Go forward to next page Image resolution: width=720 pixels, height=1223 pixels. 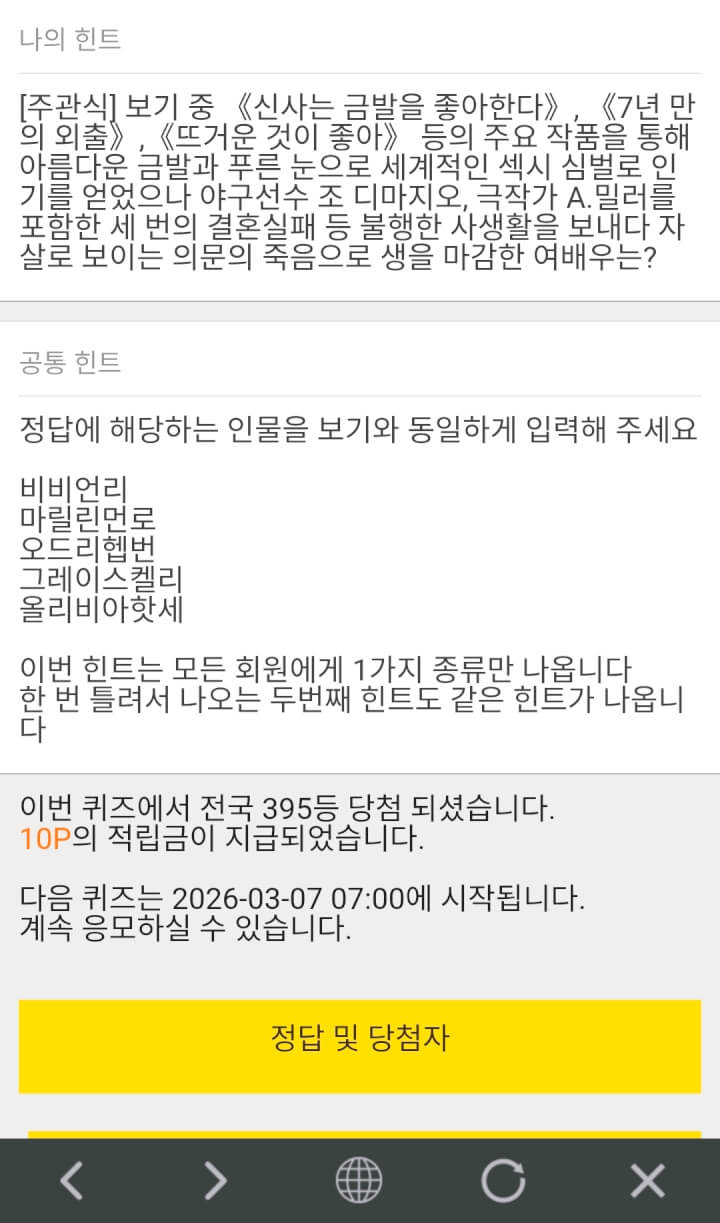coord(215,1181)
